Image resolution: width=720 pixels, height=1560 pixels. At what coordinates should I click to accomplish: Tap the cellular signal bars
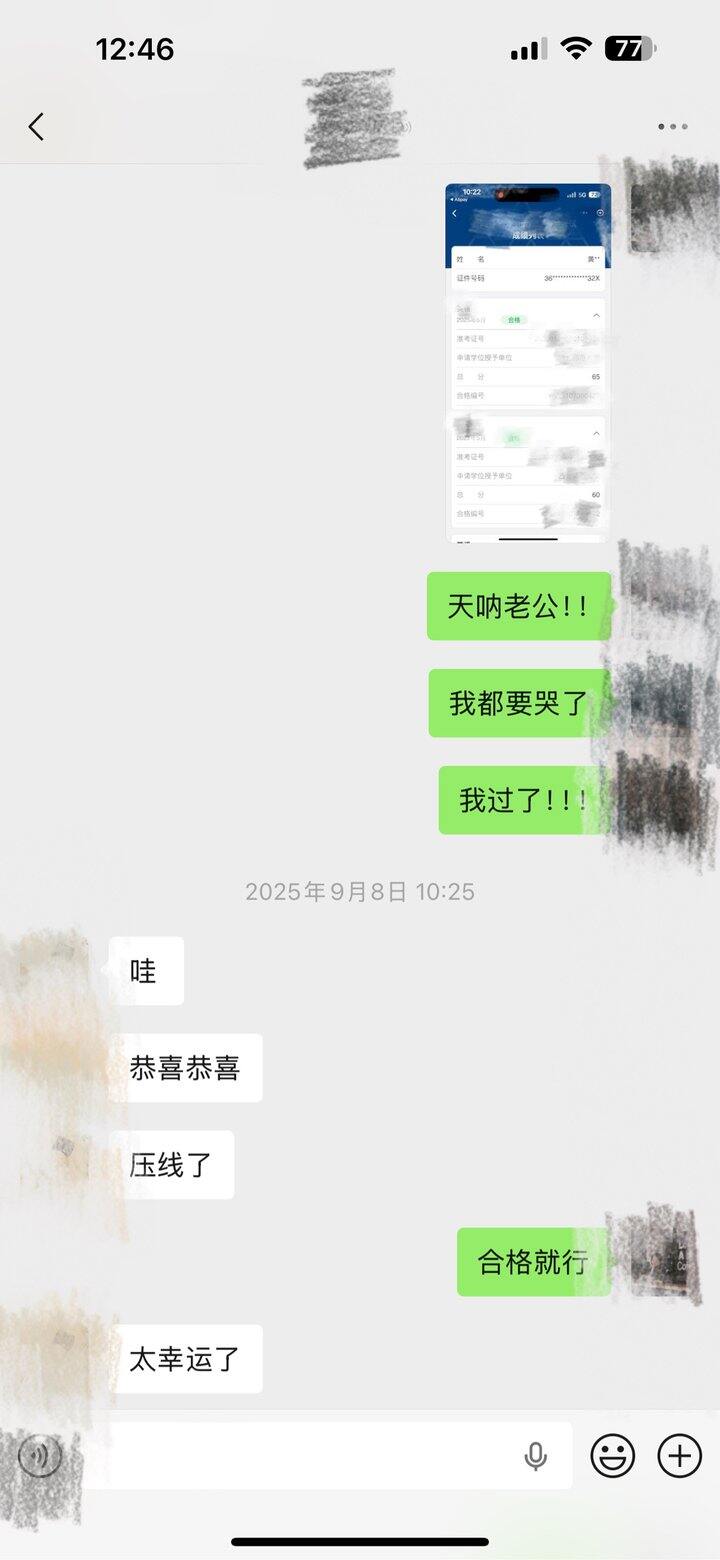(527, 46)
